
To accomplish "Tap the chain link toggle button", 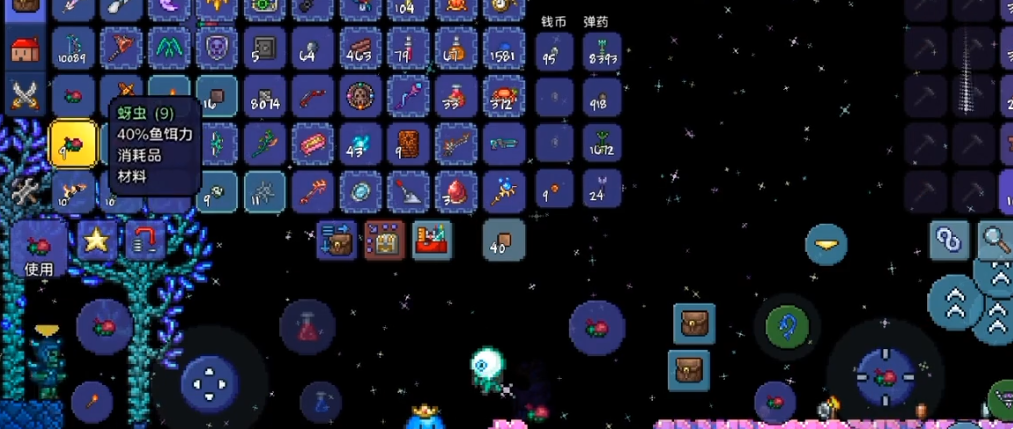I will 947,239.
